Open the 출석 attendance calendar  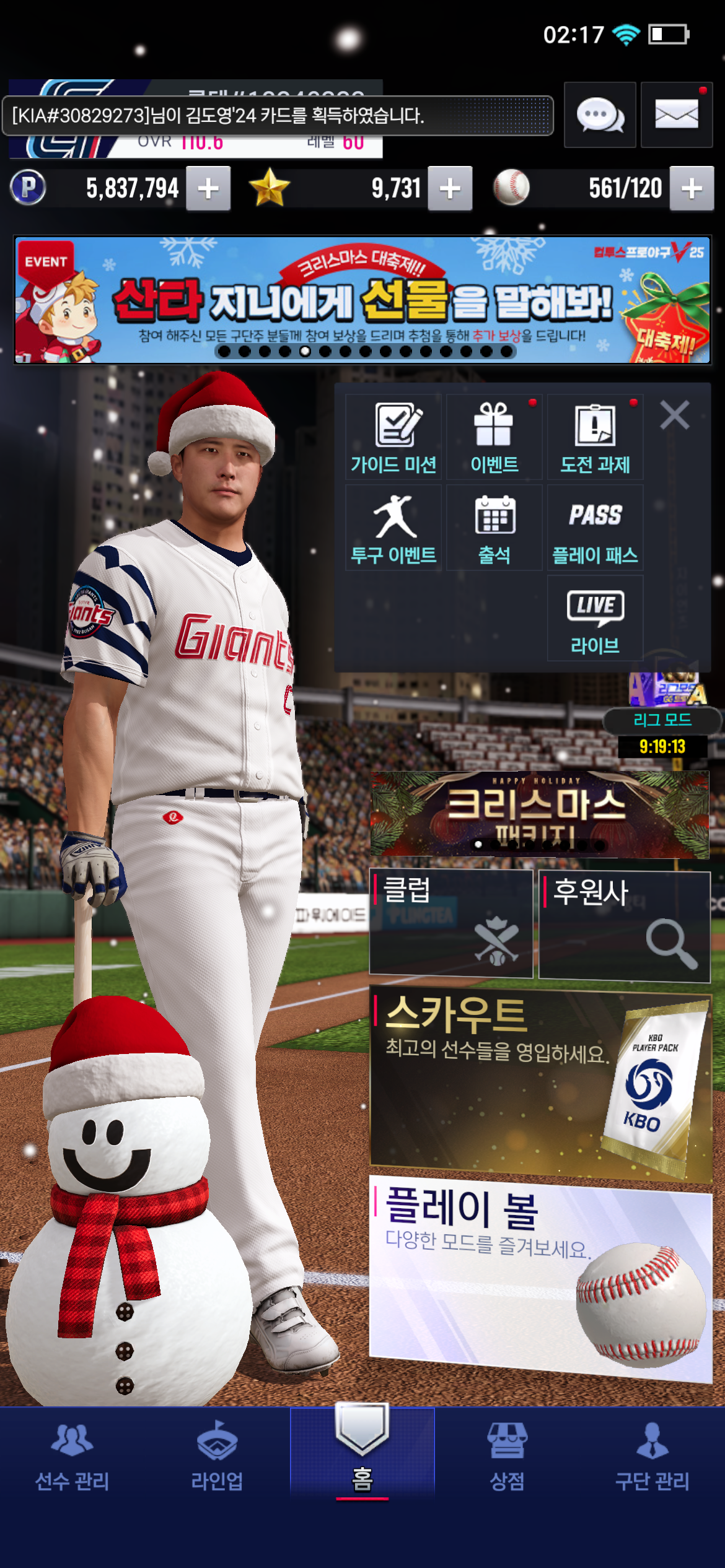point(494,528)
